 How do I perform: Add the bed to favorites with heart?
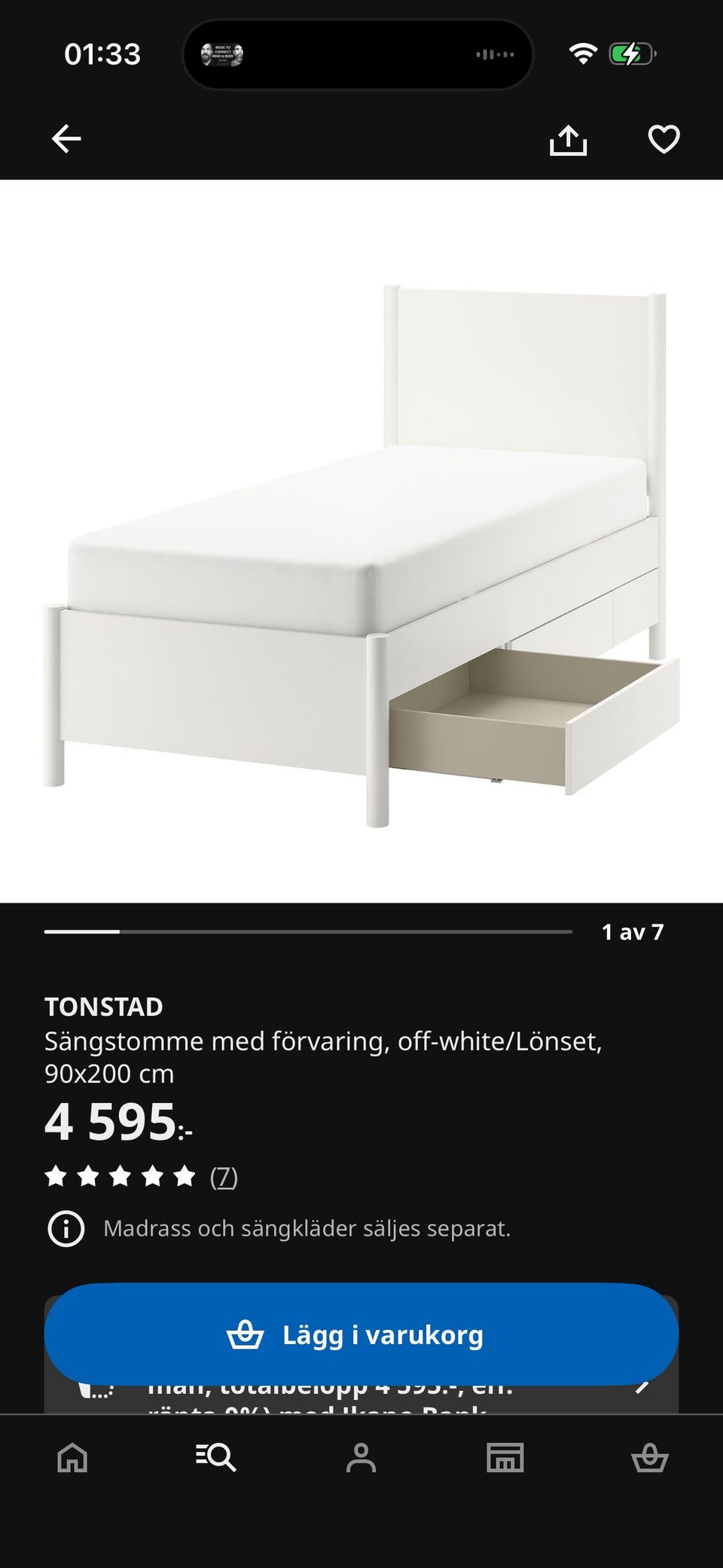click(x=664, y=139)
